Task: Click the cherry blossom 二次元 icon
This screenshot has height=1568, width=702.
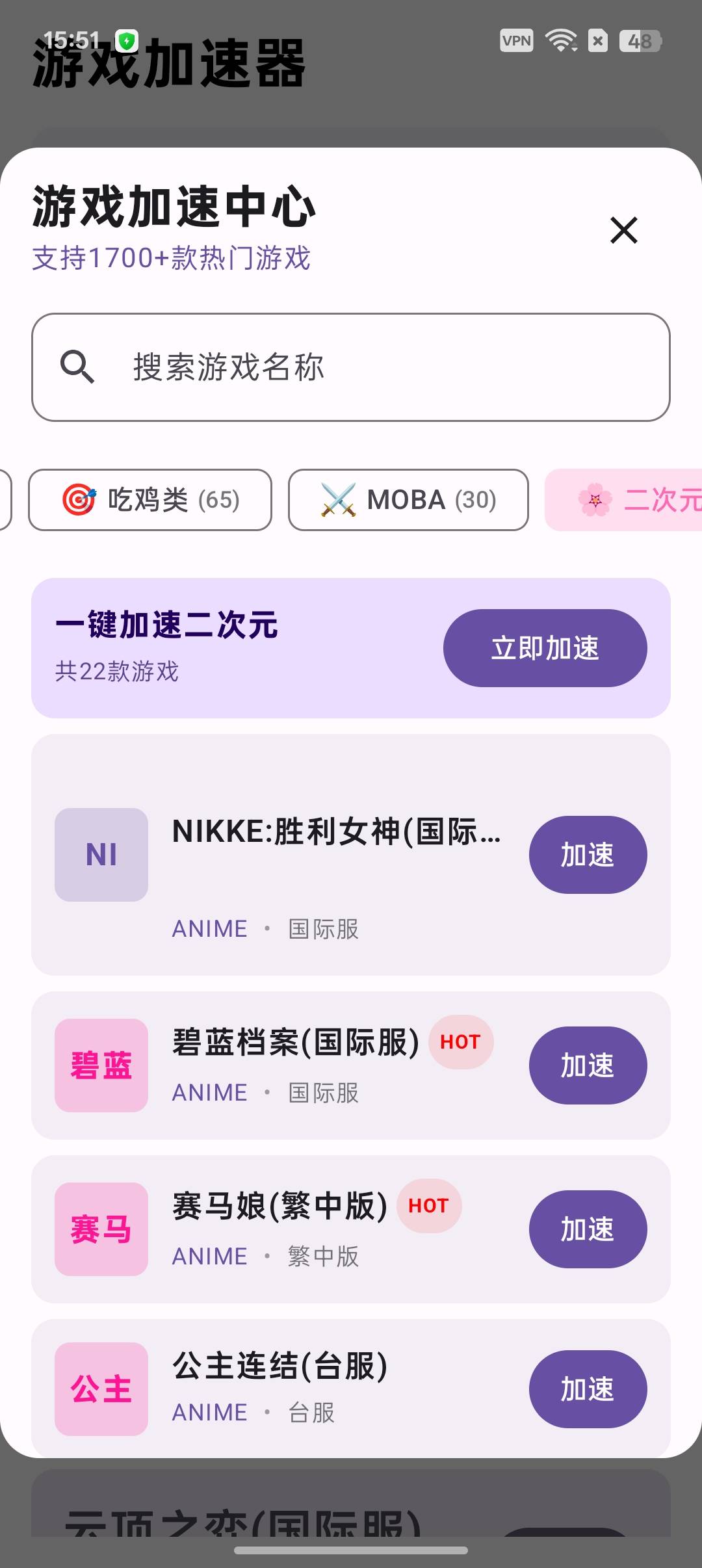Action: 595,499
